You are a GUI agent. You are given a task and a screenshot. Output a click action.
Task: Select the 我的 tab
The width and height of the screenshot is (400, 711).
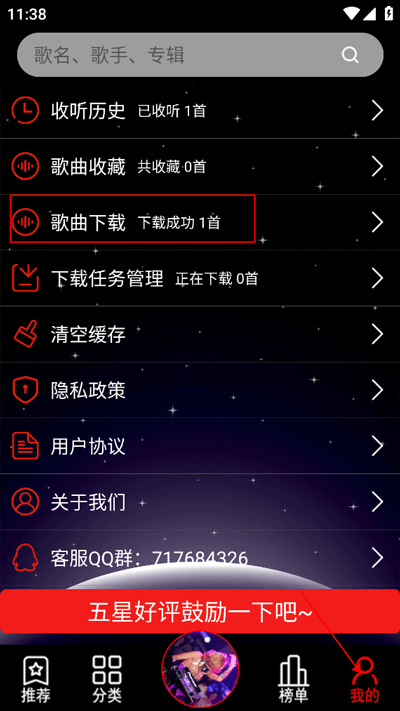[365, 679]
